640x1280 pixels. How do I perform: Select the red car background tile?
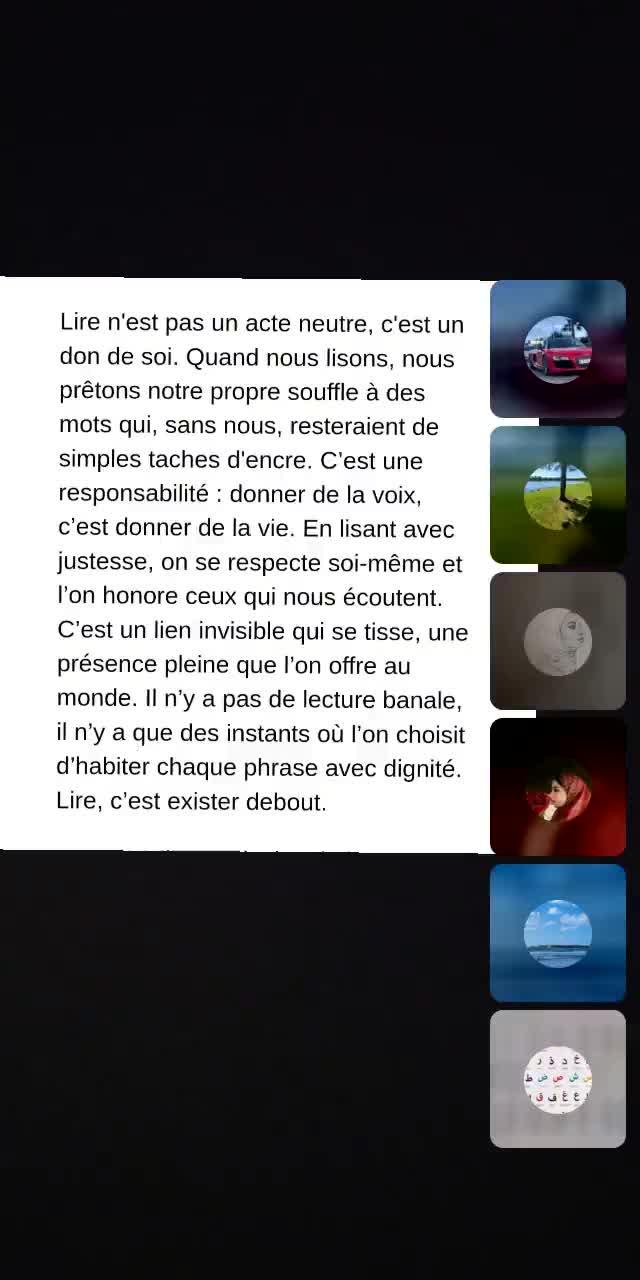tap(558, 349)
